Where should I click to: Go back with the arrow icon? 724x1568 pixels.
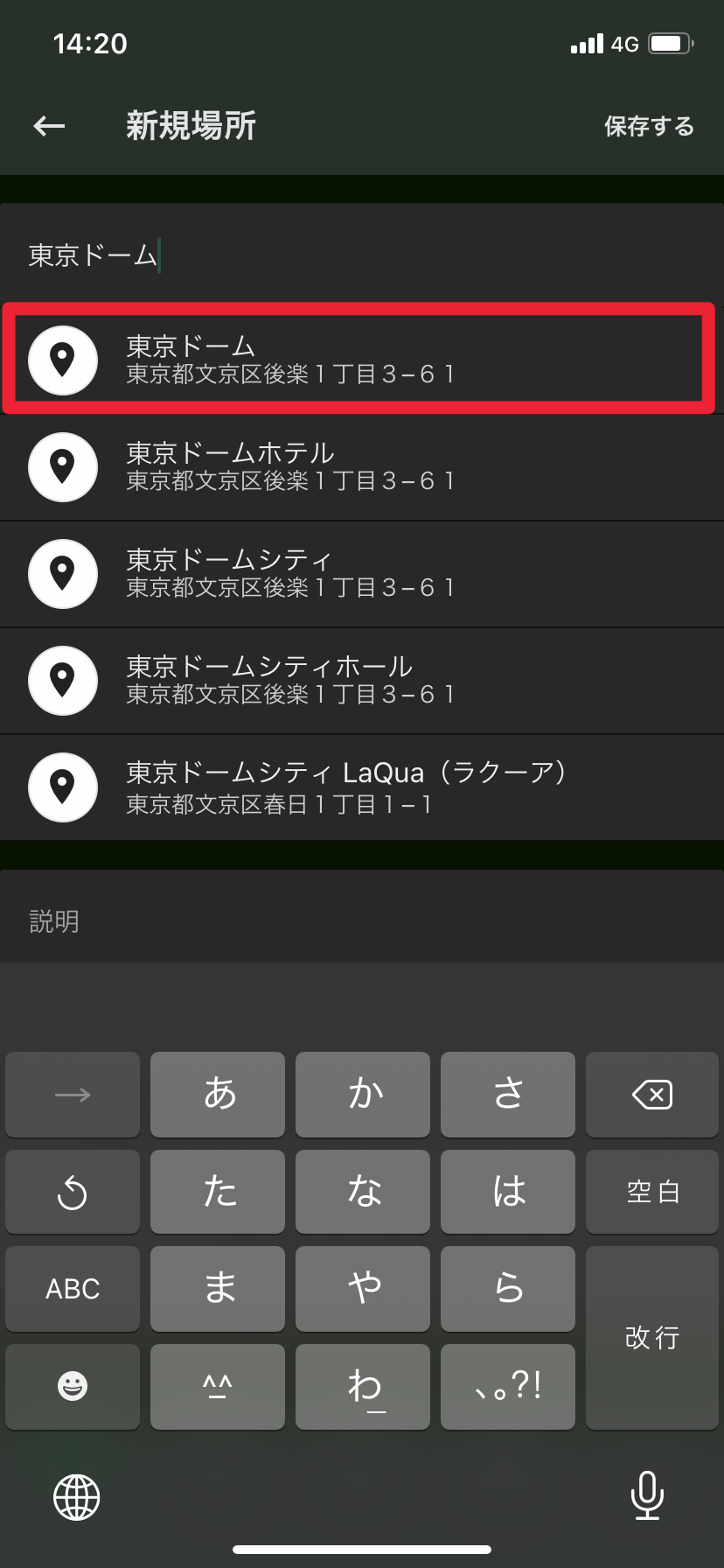point(49,126)
